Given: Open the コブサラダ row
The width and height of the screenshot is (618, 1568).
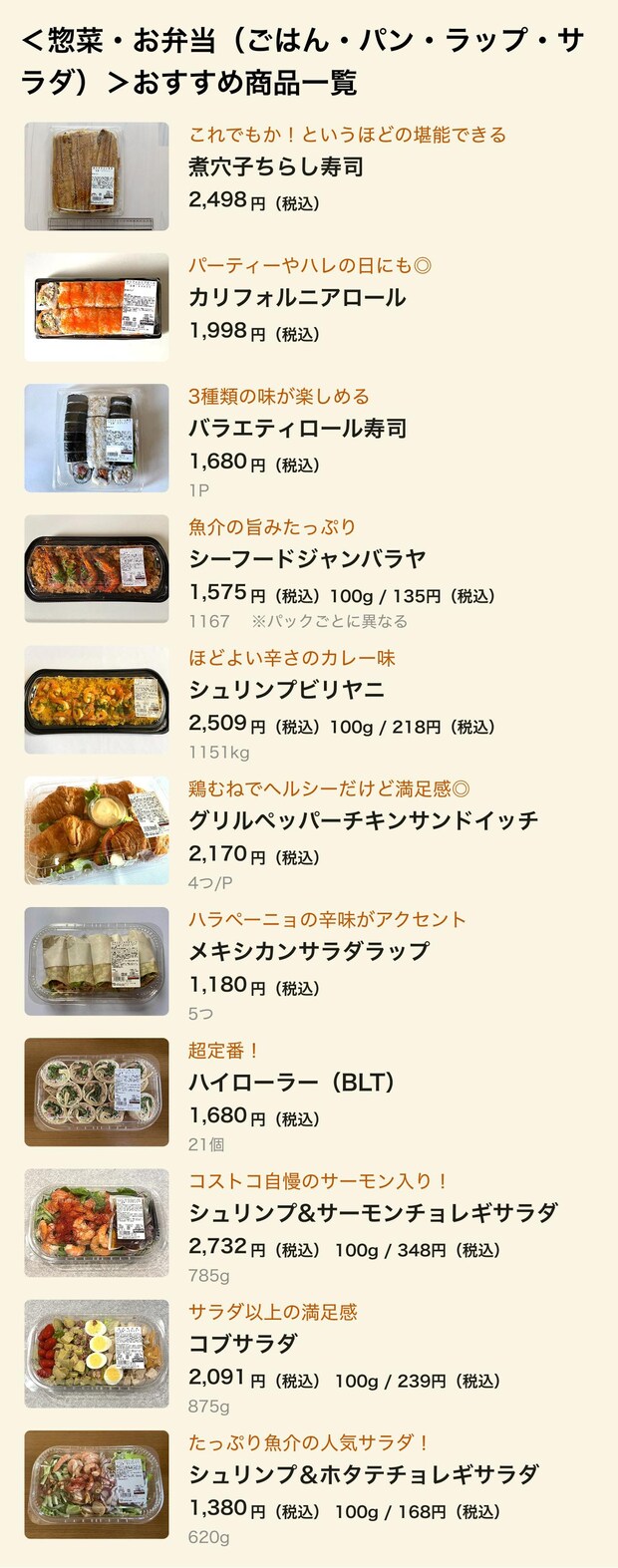Looking at the screenshot, I should (x=243, y=1344).
